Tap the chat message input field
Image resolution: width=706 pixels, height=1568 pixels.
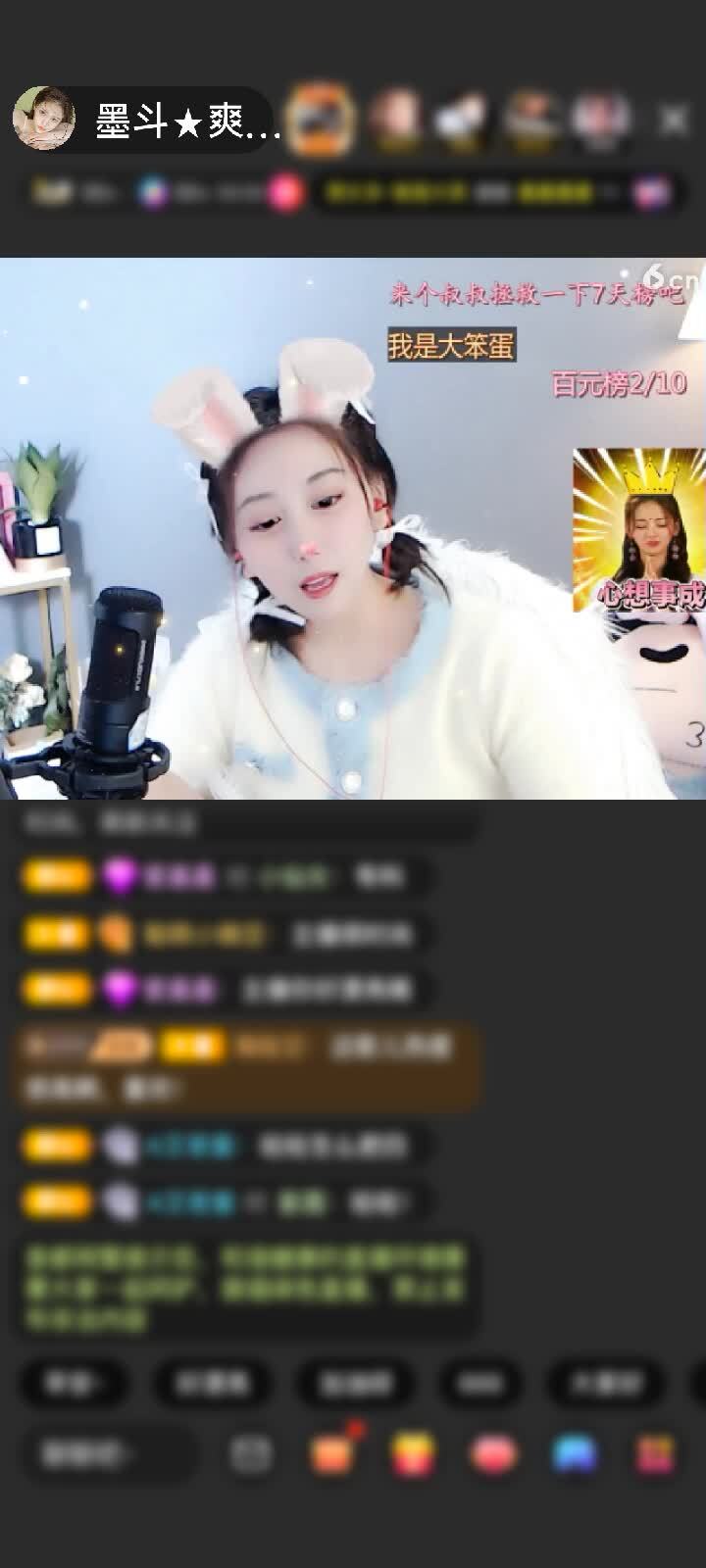click(108, 1453)
